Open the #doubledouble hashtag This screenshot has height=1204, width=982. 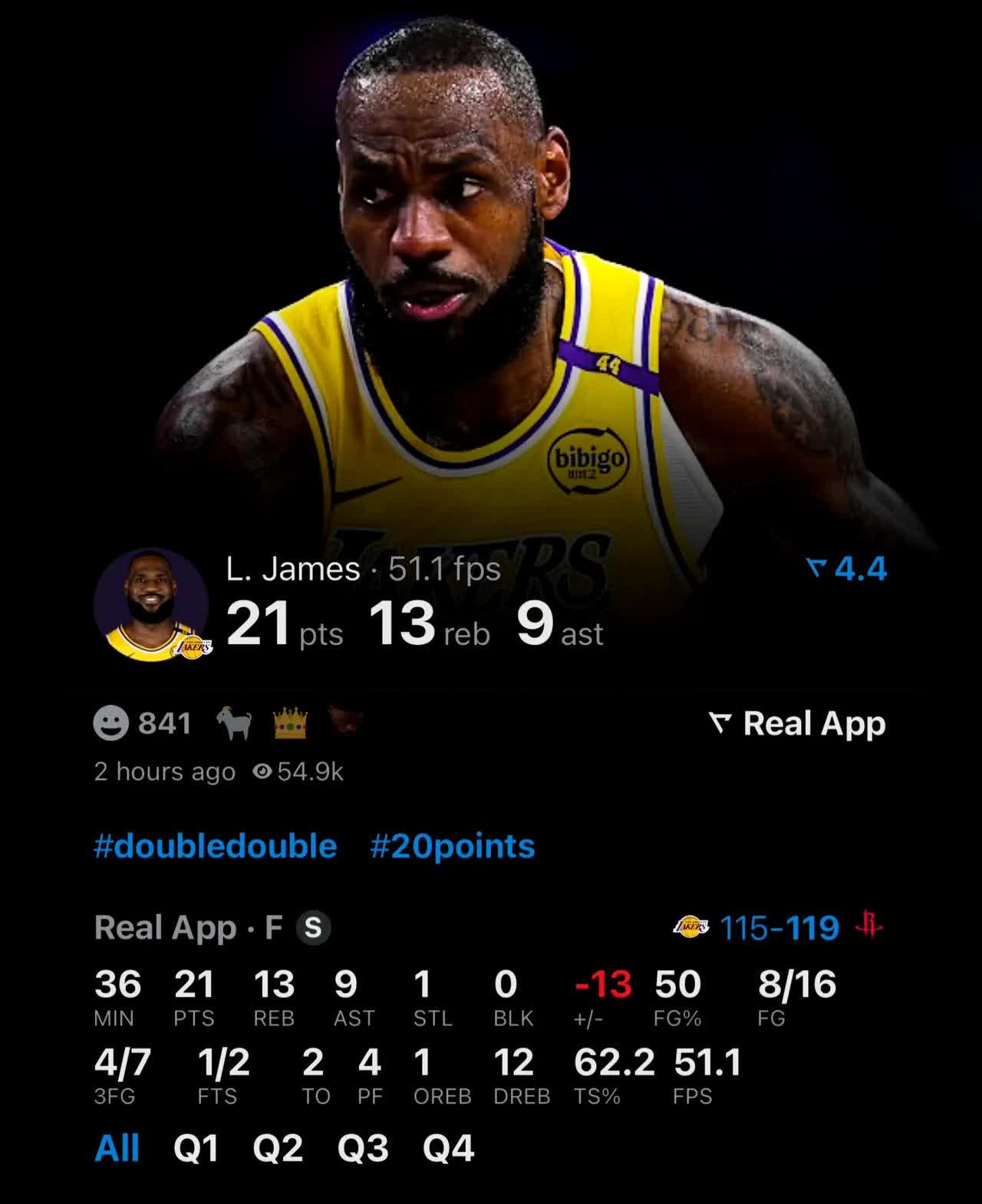215,847
